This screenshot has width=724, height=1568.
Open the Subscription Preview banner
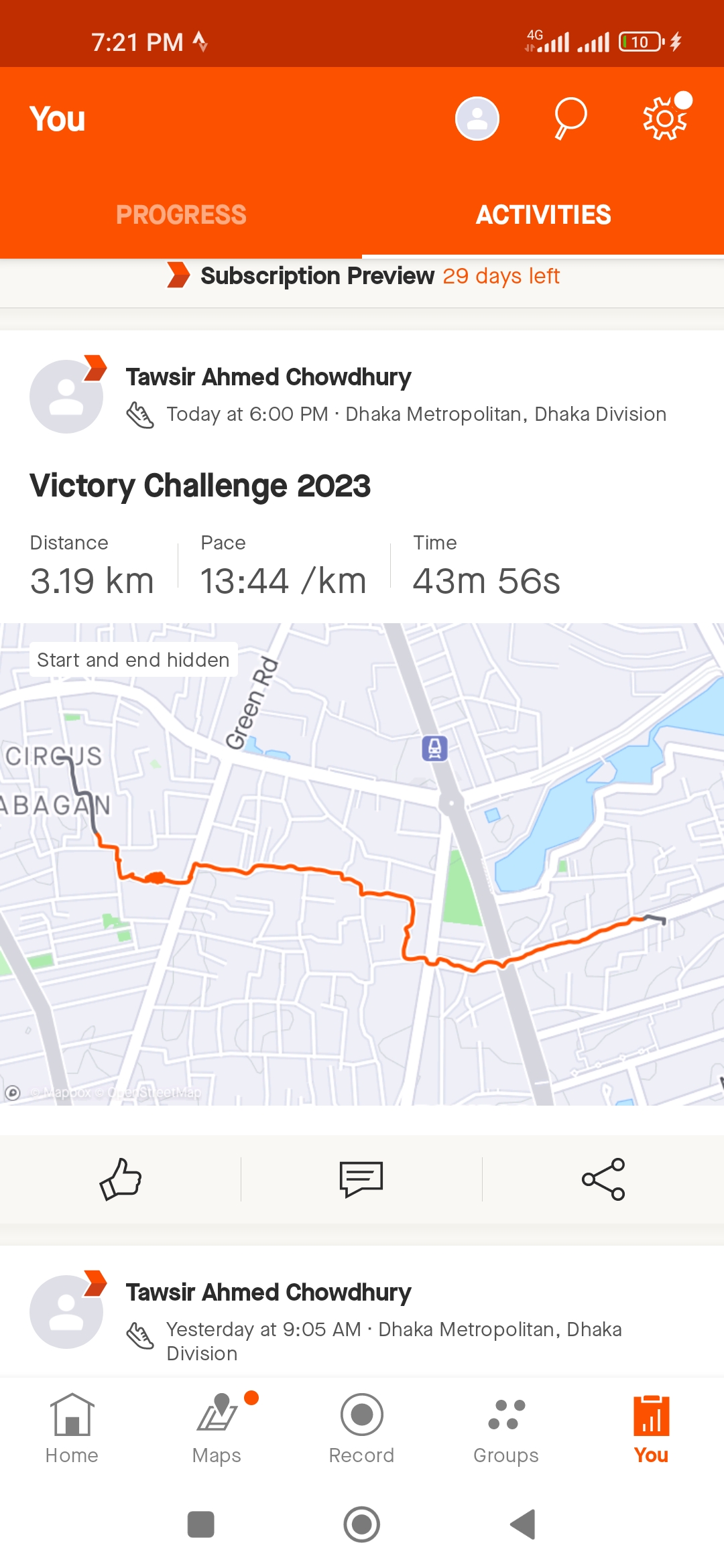click(x=362, y=276)
